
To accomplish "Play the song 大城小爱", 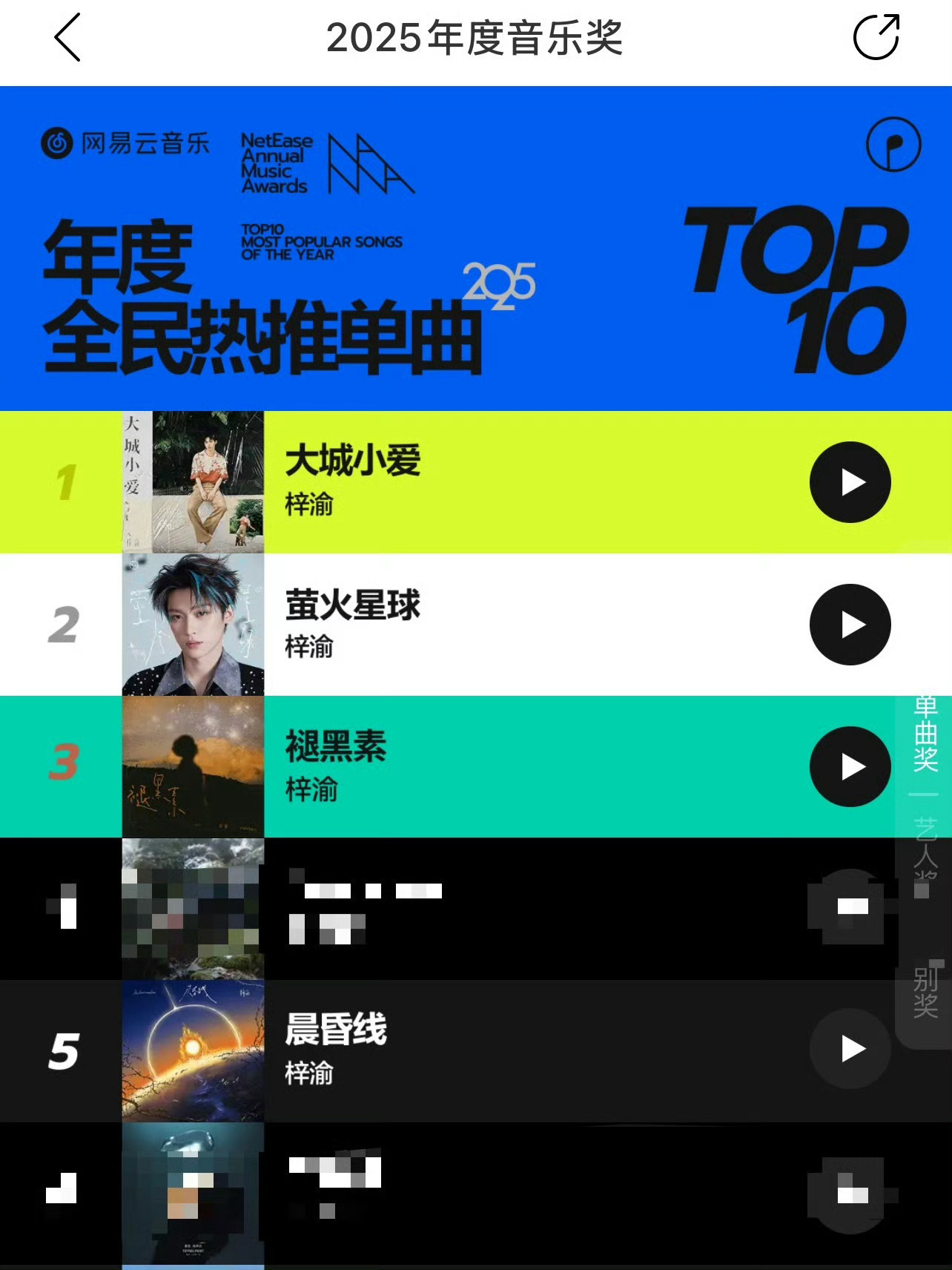I will [x=850, y=481].
